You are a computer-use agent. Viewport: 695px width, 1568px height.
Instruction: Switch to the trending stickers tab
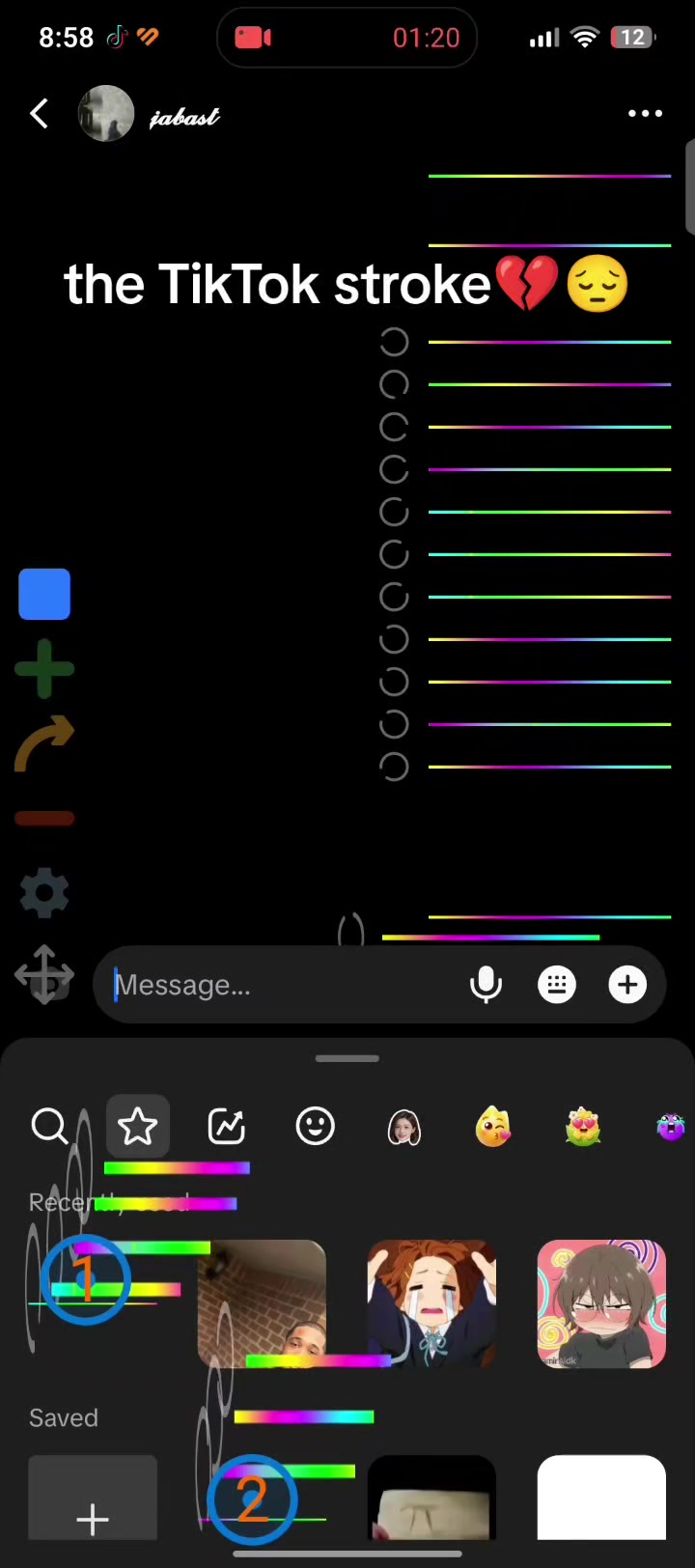(x=227, y=1126)
